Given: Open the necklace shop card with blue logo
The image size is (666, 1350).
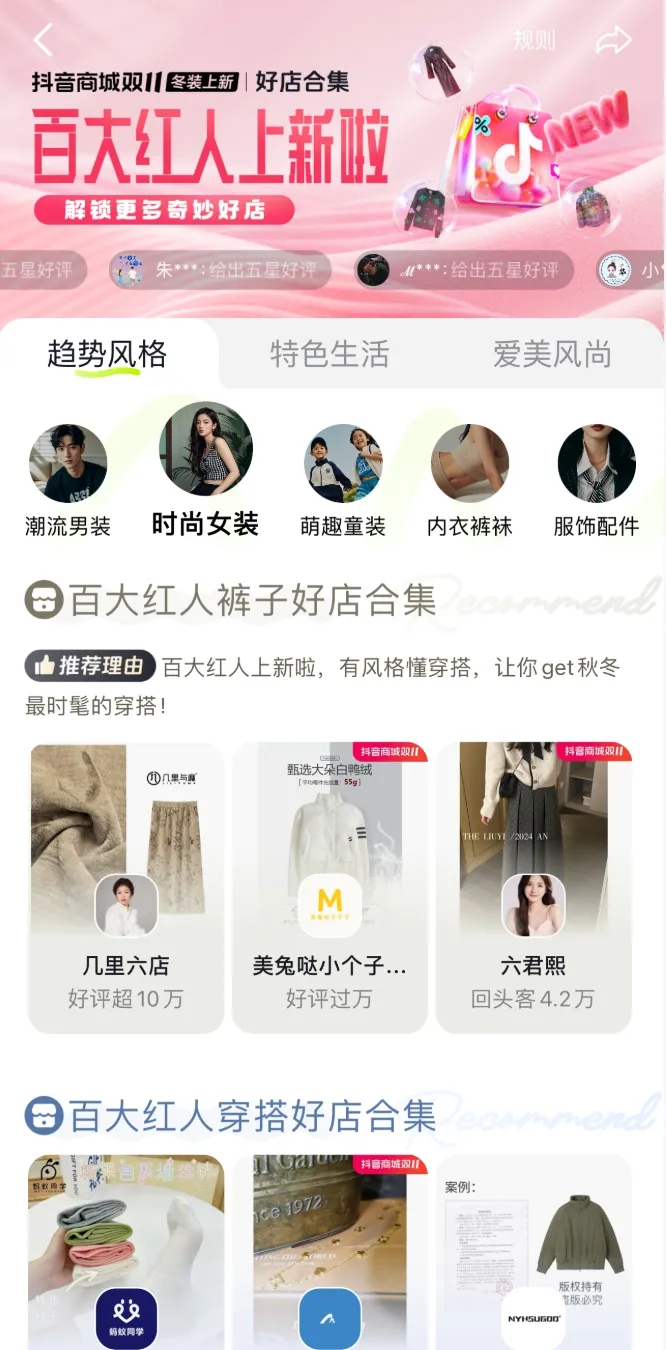Looking at the screenshot, I should coord(330,1250).
